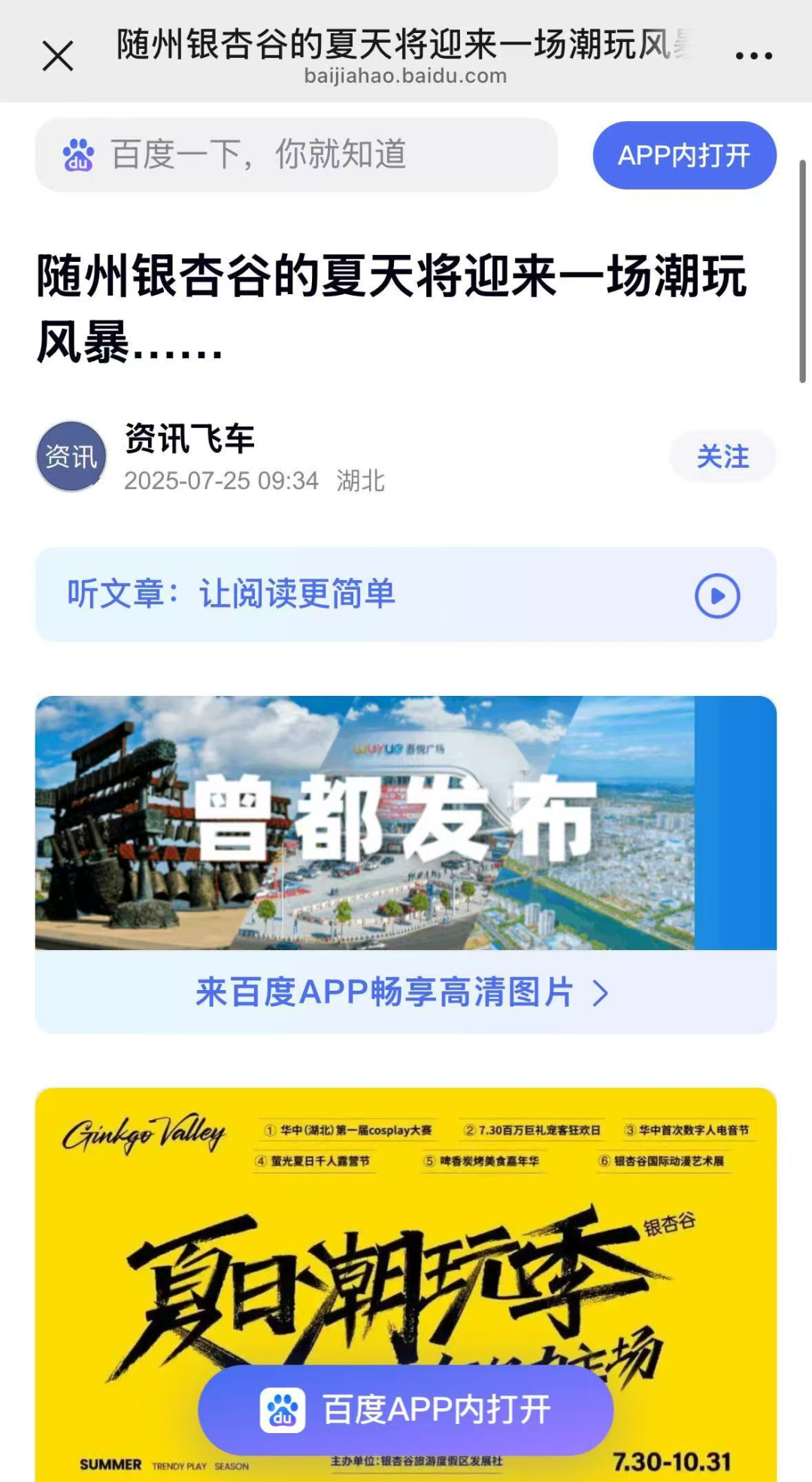The image size is (812, 1482).
Task: Open 资讯飞车 author avatar
Action: (x=71, y=457)
